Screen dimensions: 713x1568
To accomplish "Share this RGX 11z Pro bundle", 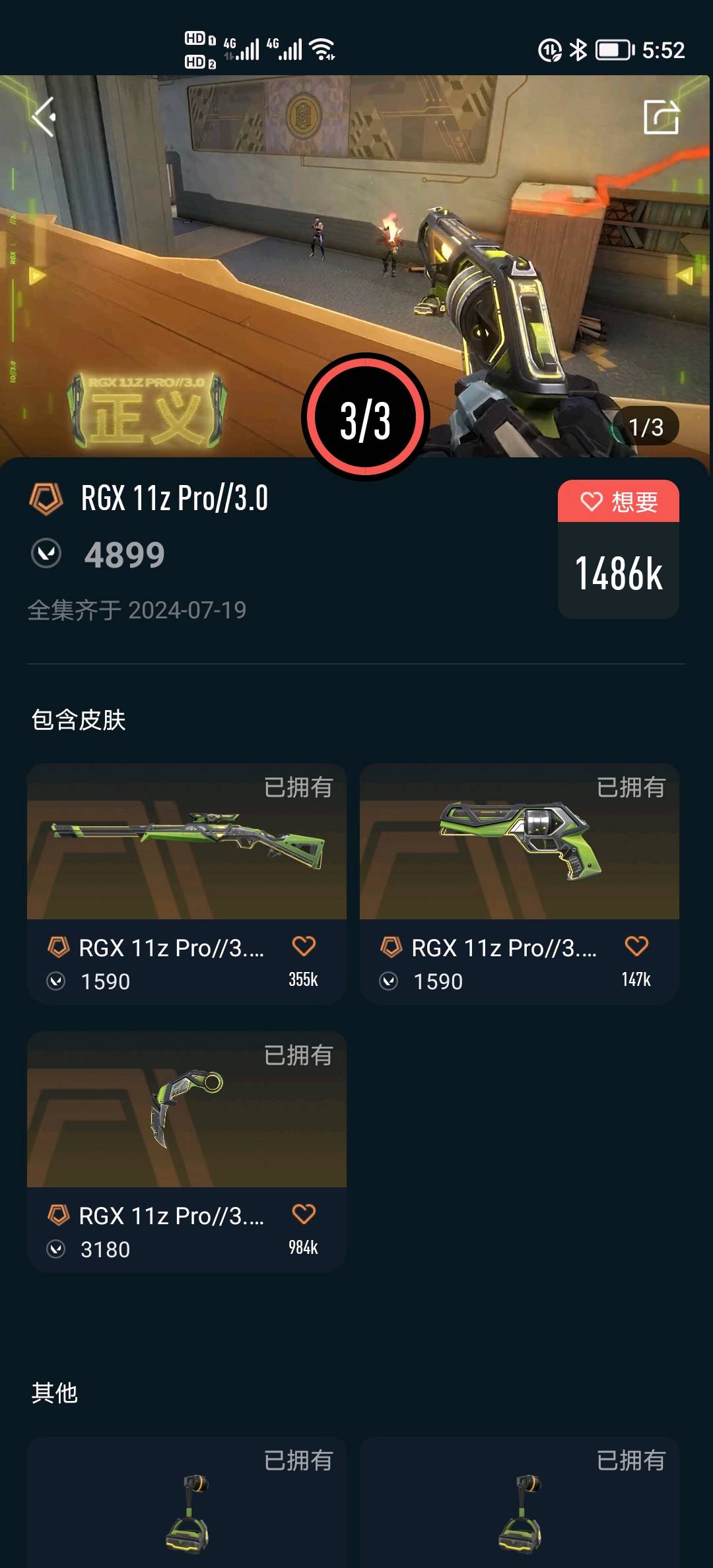I will (661, 117).
